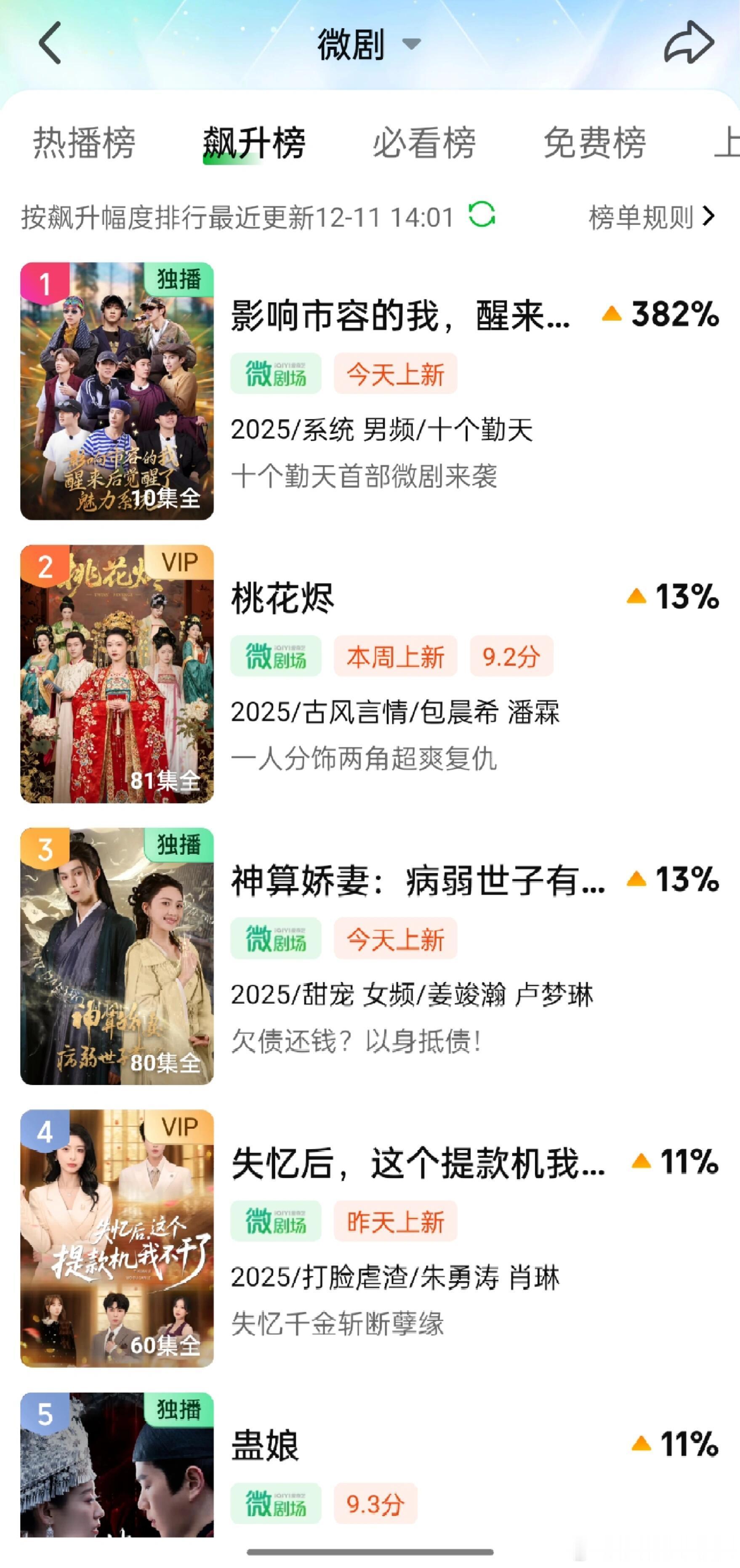Open the drama 失忆后，这个提款机我…
The height and width of the screenshot is (1568, 740).
[418, 1163]
